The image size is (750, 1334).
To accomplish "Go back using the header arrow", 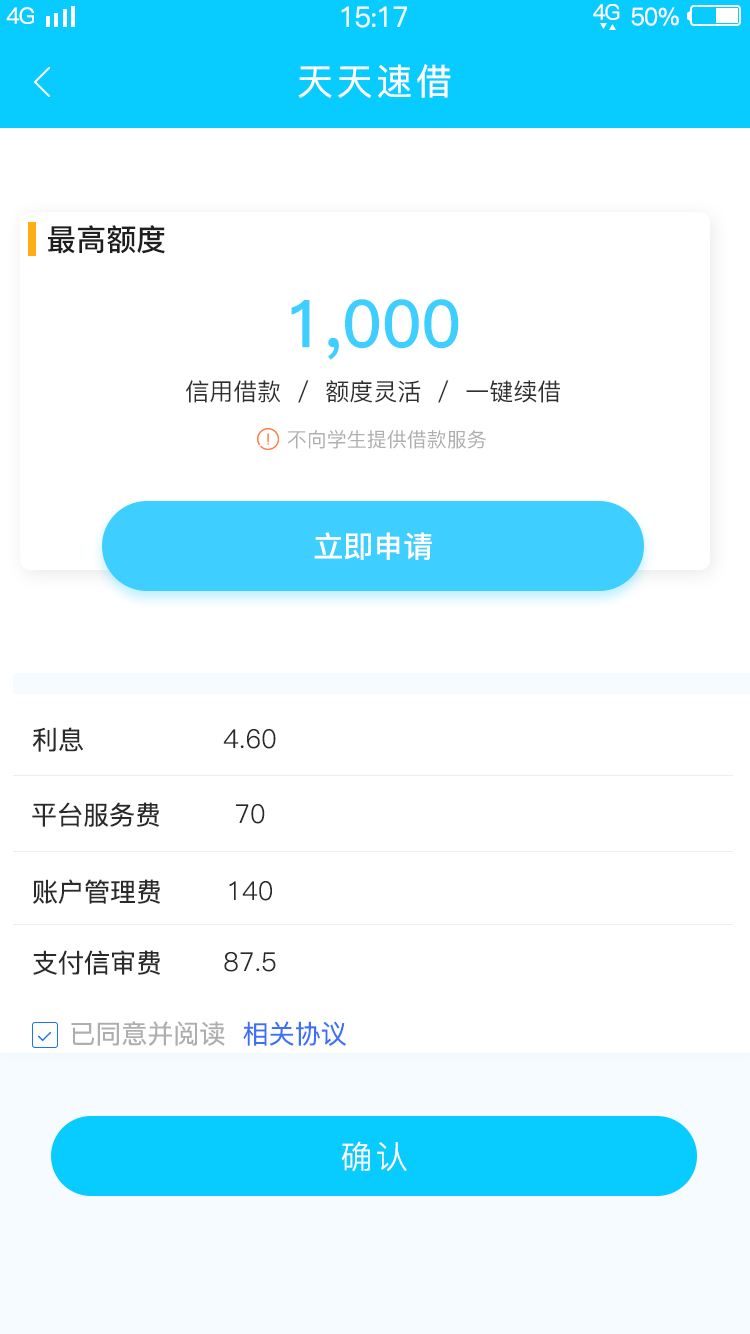I will [42, 82].
